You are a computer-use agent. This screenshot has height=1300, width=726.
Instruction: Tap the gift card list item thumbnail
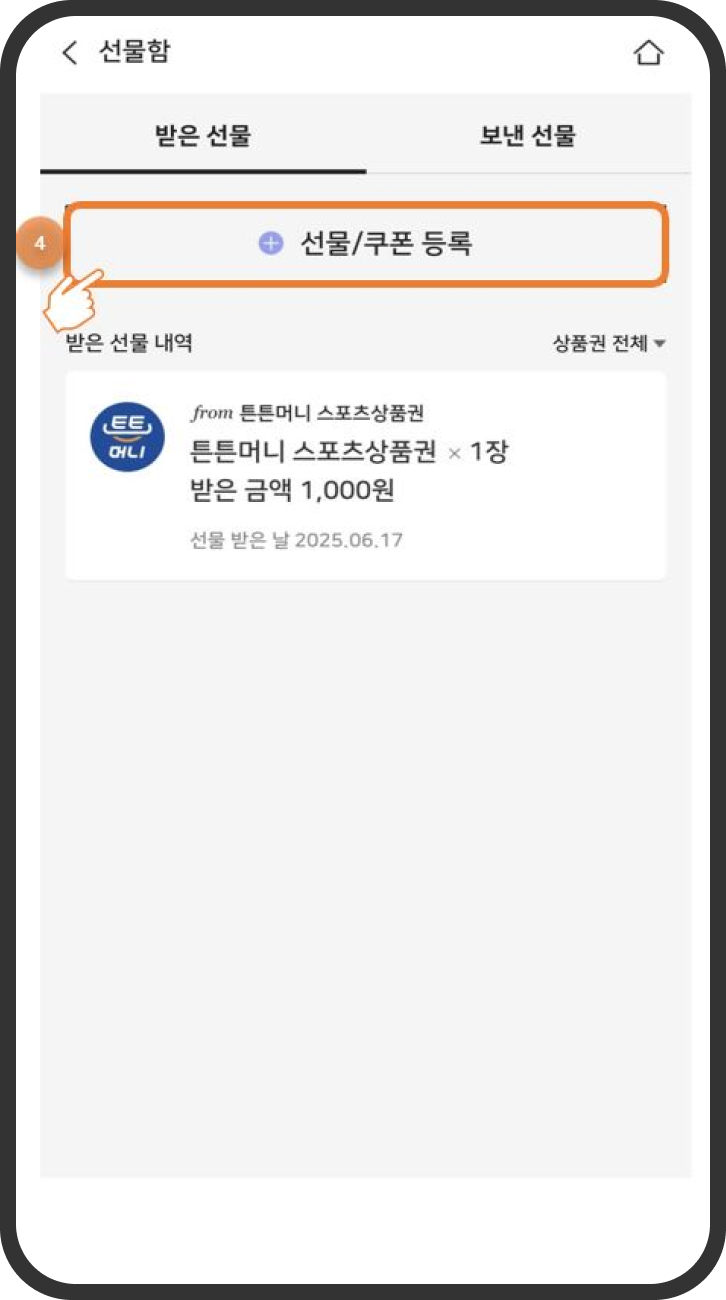coord(128,437)
